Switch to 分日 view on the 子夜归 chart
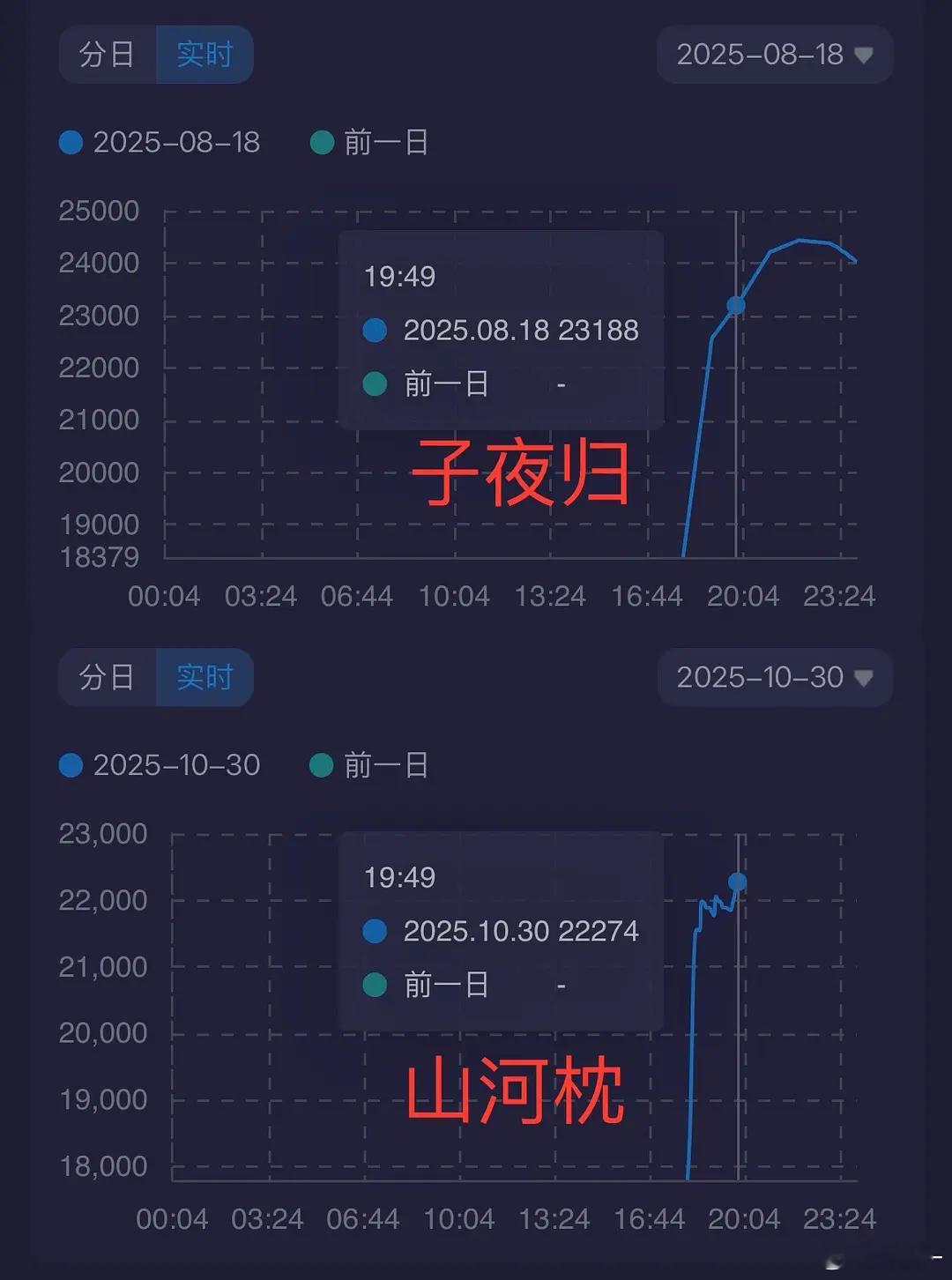Viewport: 952px width, 1280px height. (108, 55)
